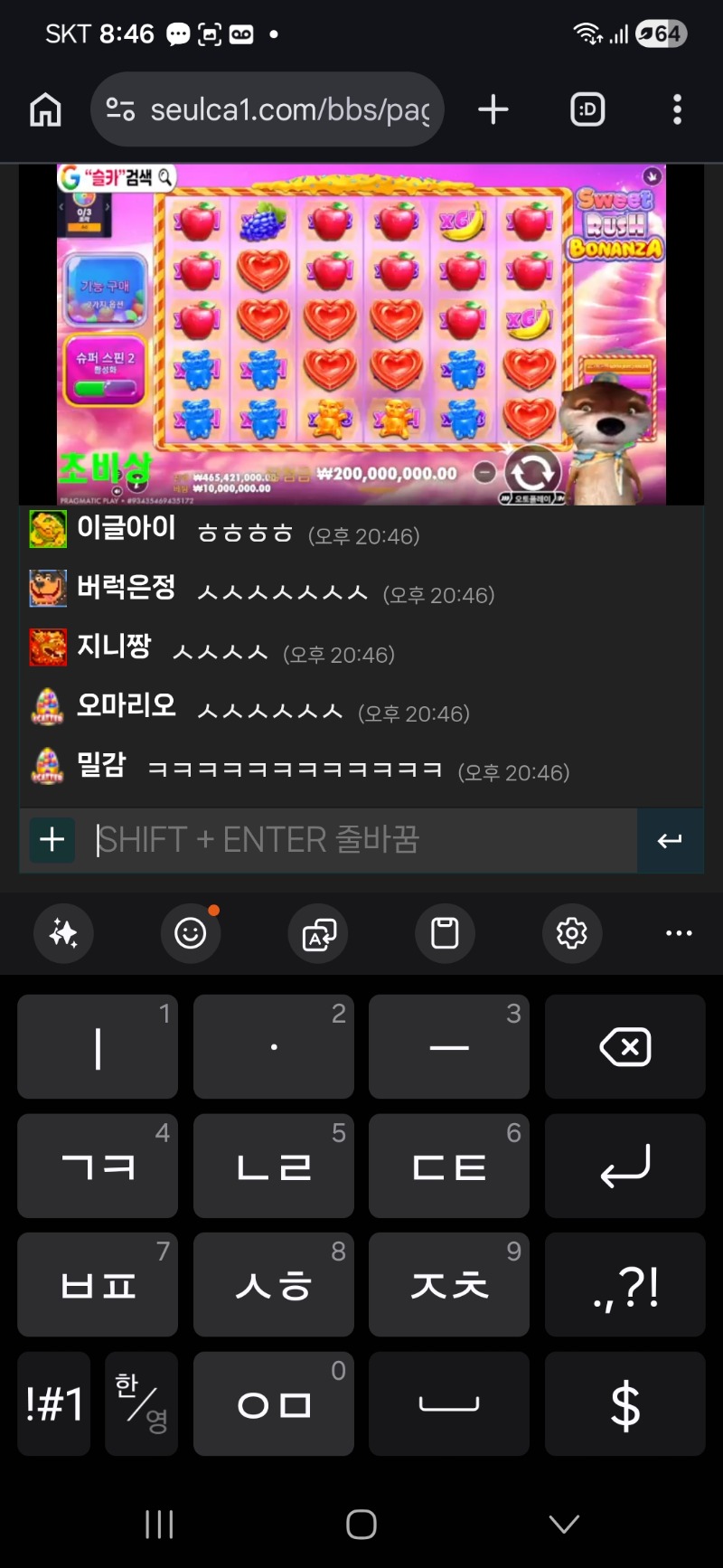The height and width of the screenshot is (1568, 723).
Task: Go to the browser home page
Action: 45,110
